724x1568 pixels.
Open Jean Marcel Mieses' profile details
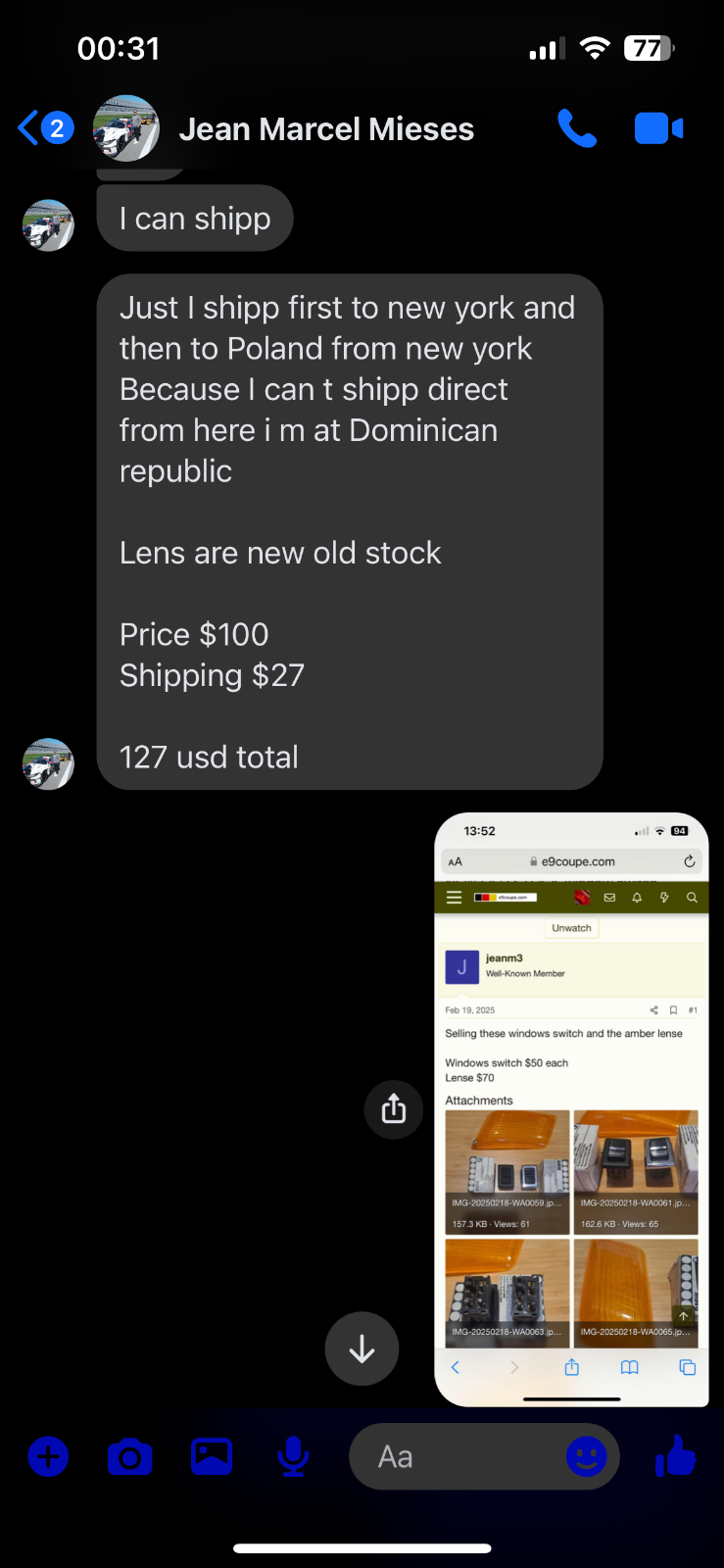(325, 129)
